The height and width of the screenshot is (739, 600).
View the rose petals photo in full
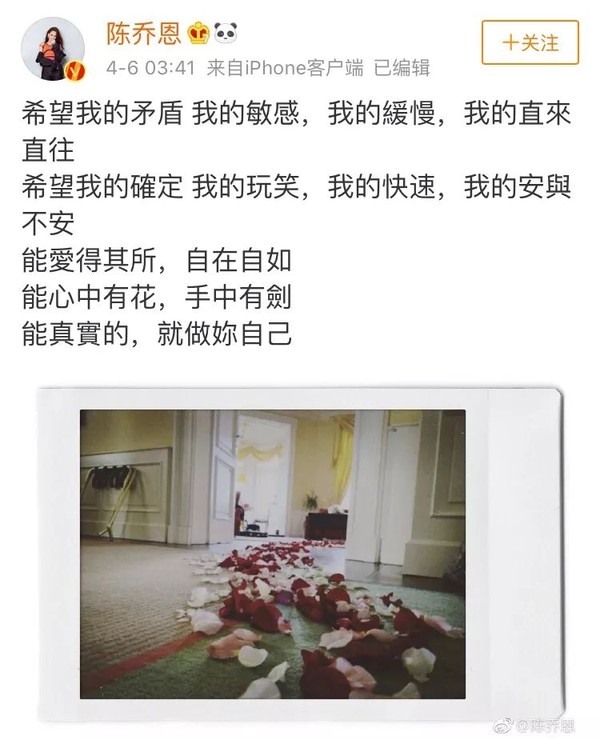300,553
